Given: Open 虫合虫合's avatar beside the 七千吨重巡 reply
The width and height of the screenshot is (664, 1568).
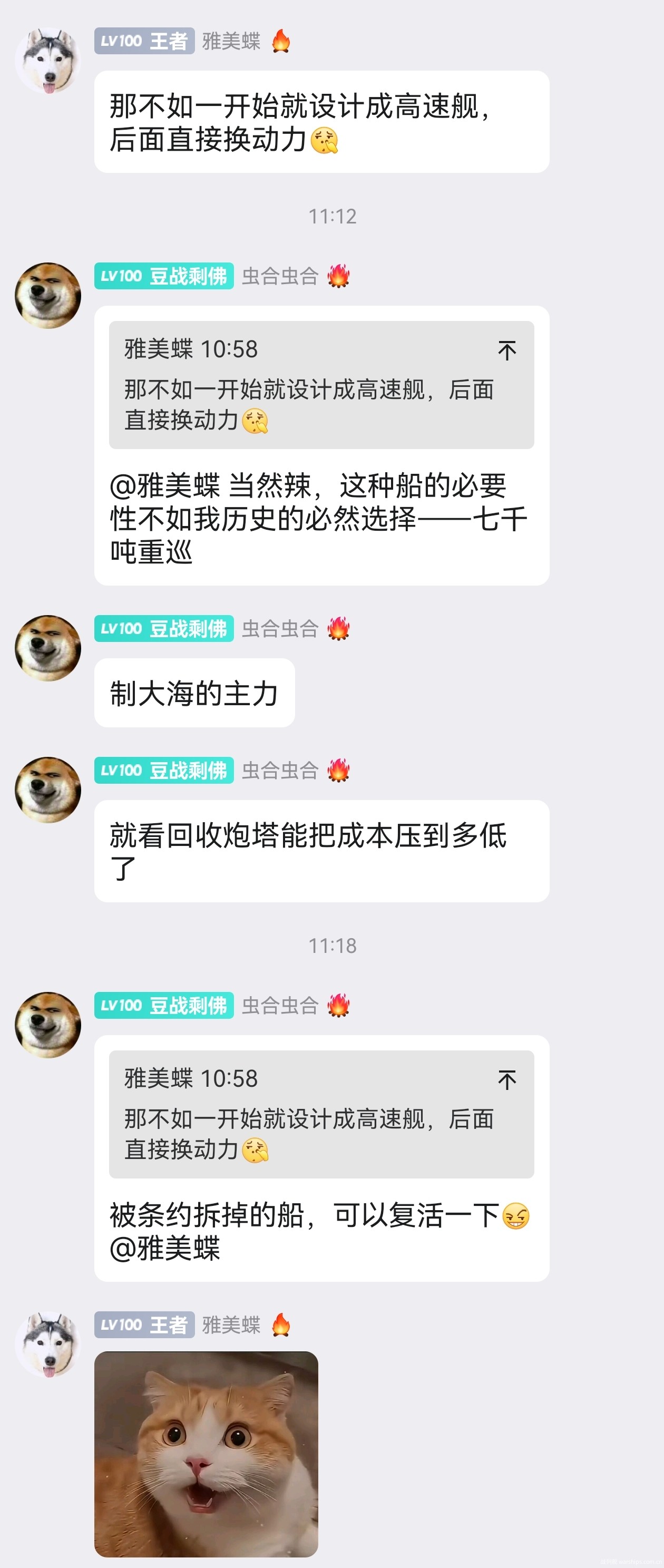Looking at the screenshot, I should click(x=47, y=295).
